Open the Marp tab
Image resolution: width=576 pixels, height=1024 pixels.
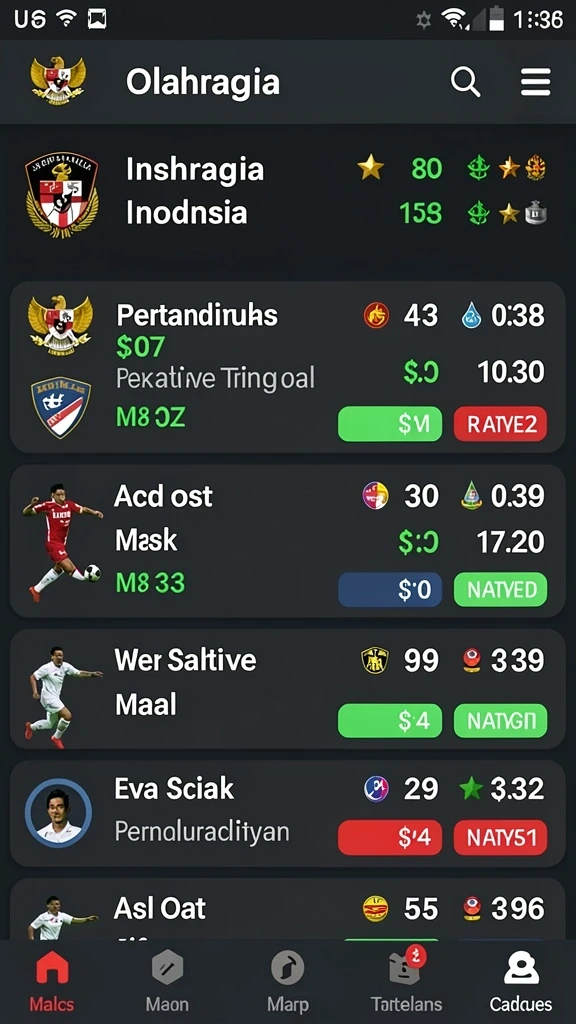point(288,980)
